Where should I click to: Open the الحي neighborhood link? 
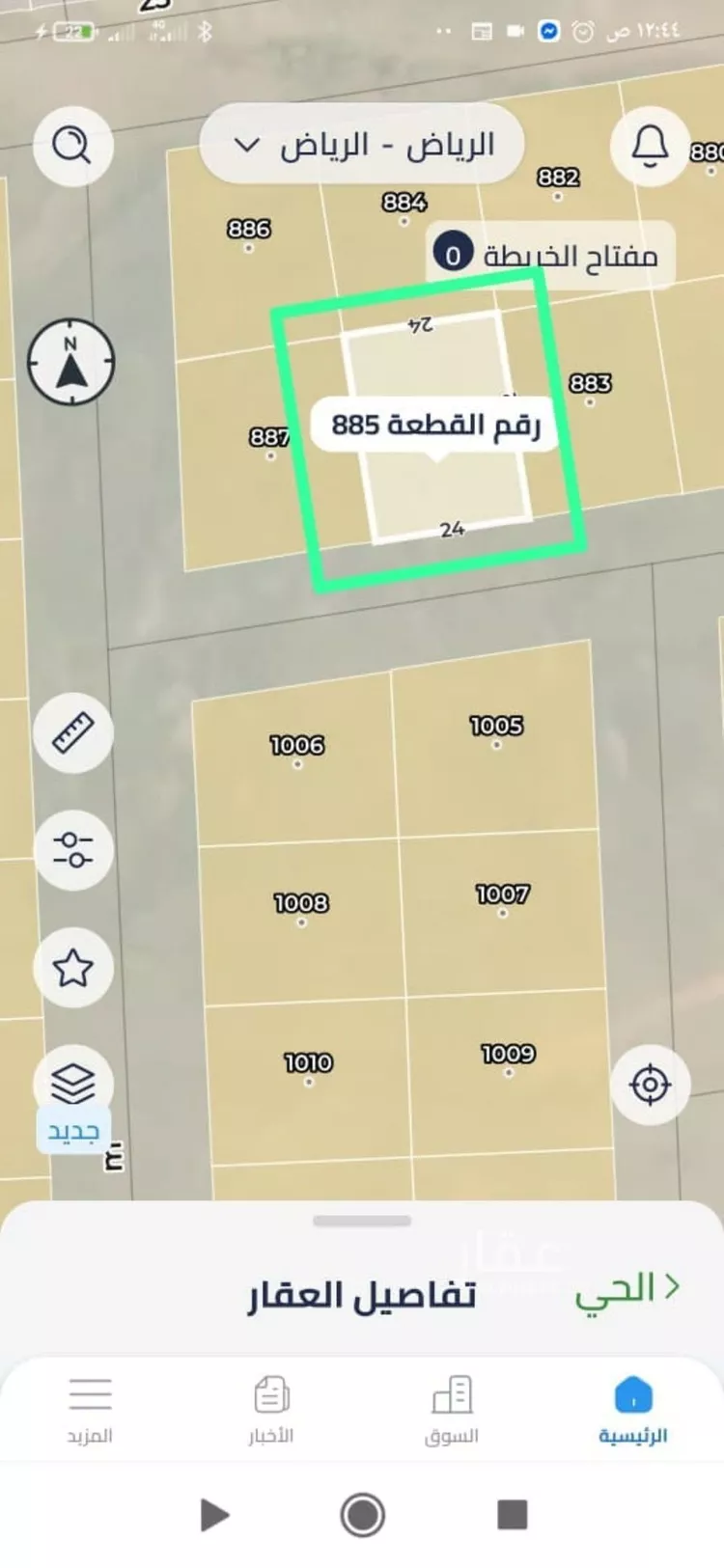(x=627, y=1289)
